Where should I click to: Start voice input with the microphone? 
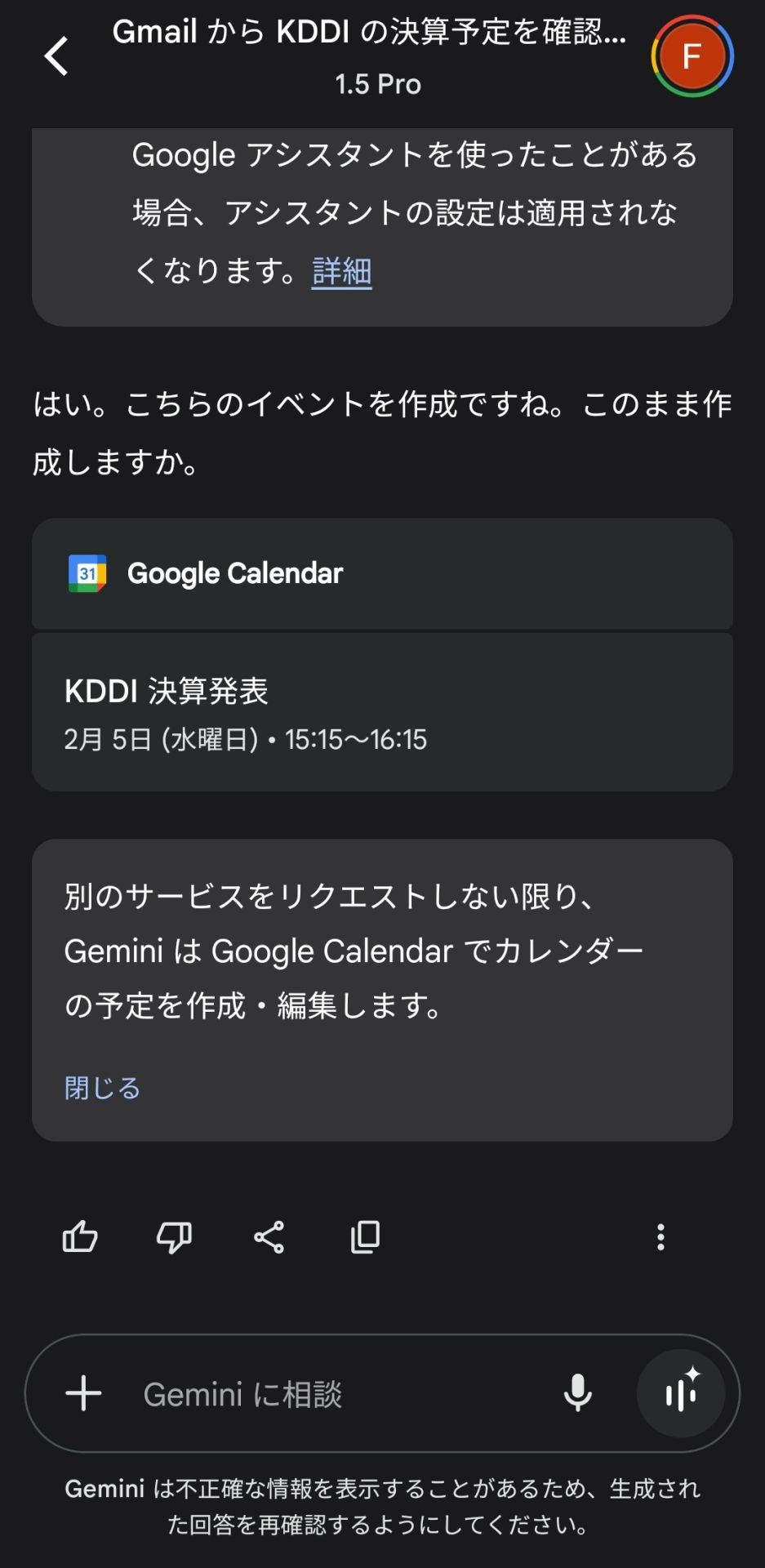pos(577,1393)
